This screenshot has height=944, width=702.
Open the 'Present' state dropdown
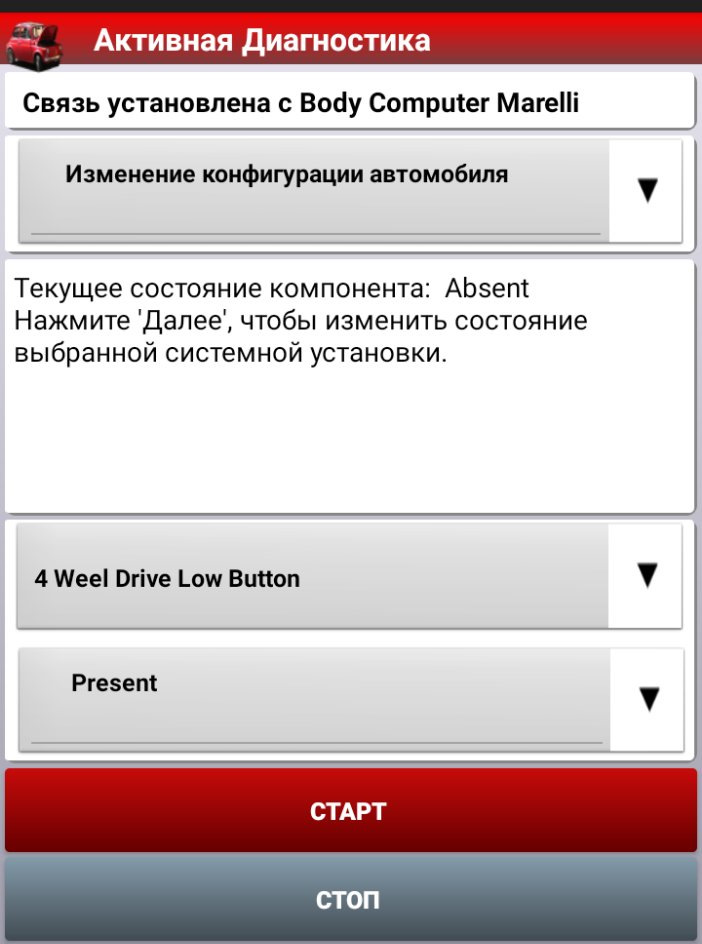click(x=348, y=698)
